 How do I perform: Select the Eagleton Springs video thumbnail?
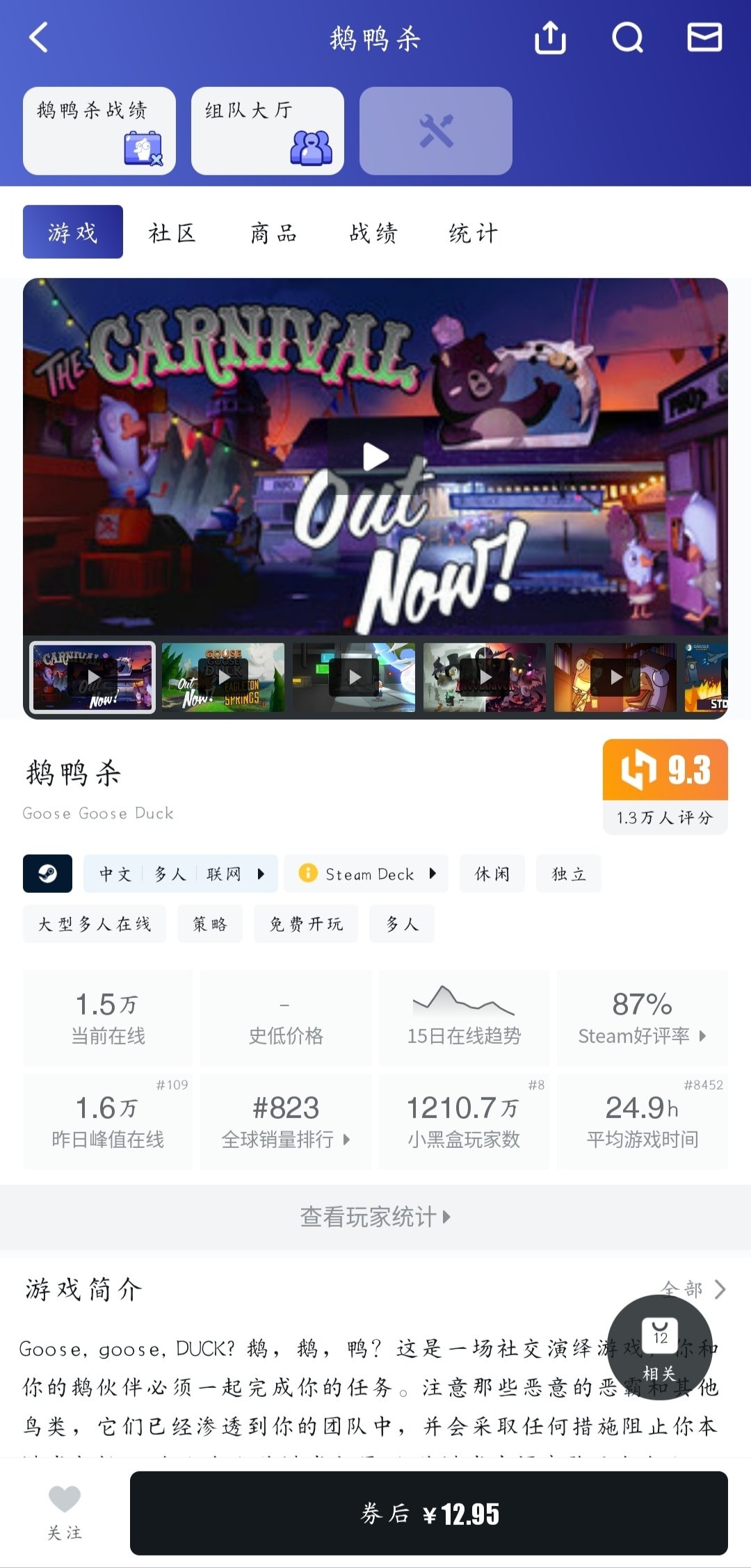pyautogui.click(x=223, y=677)
